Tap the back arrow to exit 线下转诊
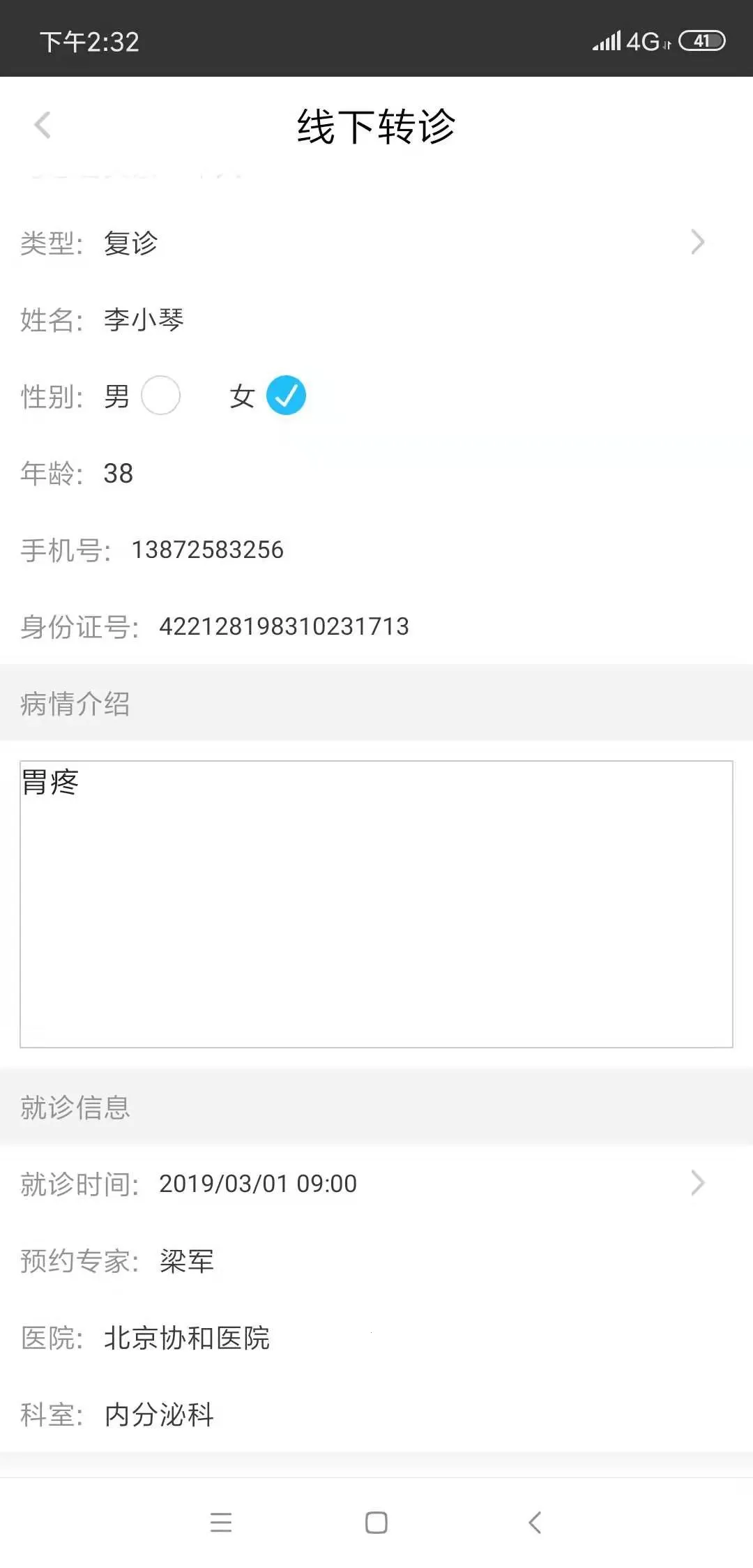753x1568 pixels. point(43,126)
